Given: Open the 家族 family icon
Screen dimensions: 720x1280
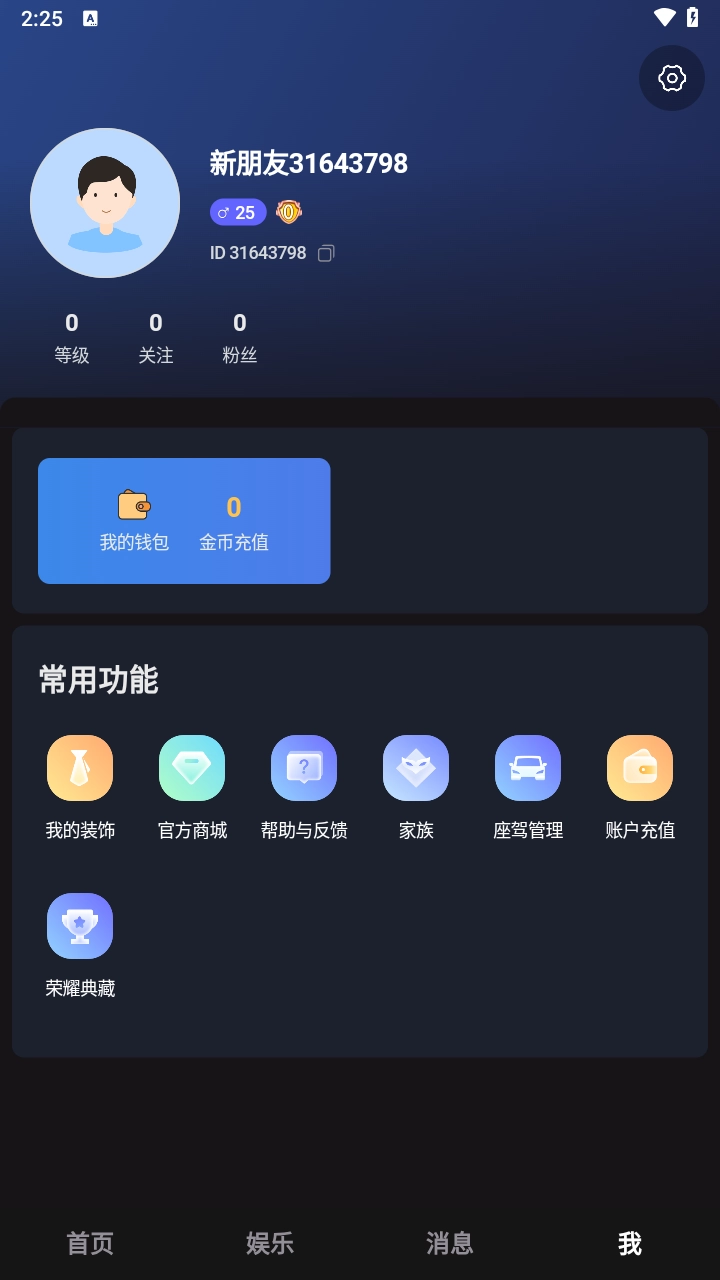Looking at the screenshot, I should [x=416, y=767].
